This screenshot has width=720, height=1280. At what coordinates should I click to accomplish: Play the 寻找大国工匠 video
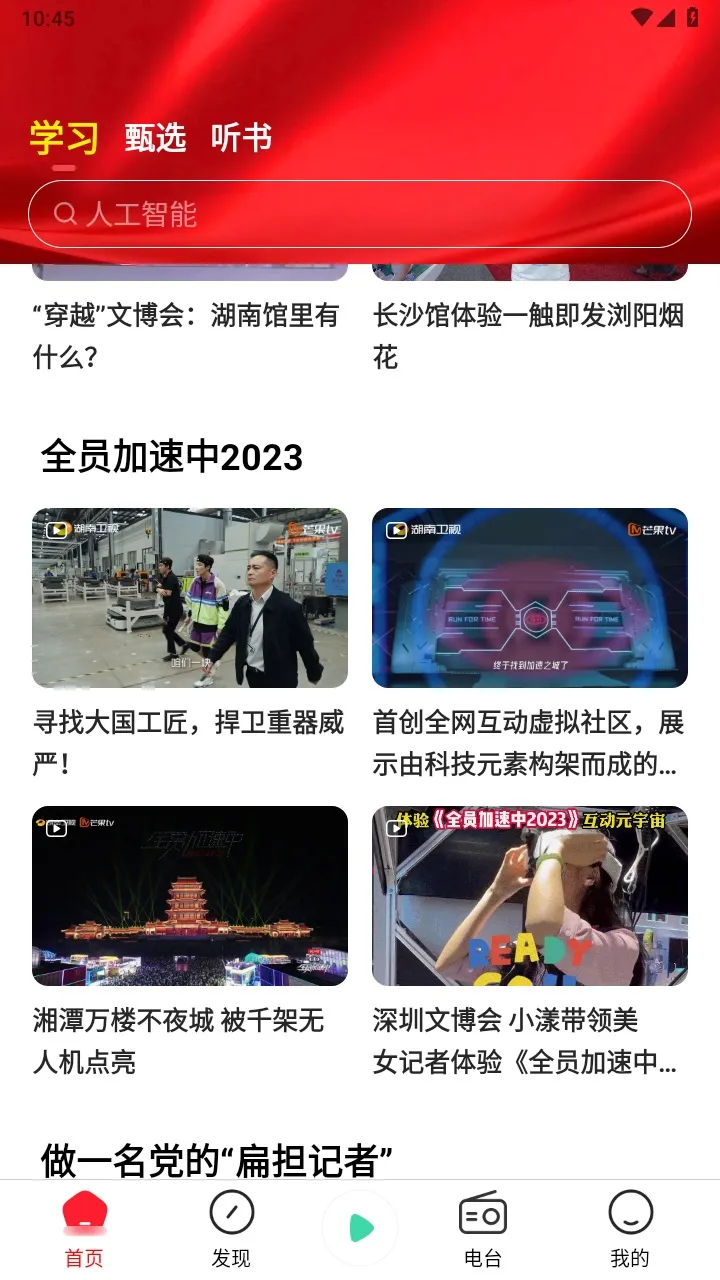click(x=190, y=598)
